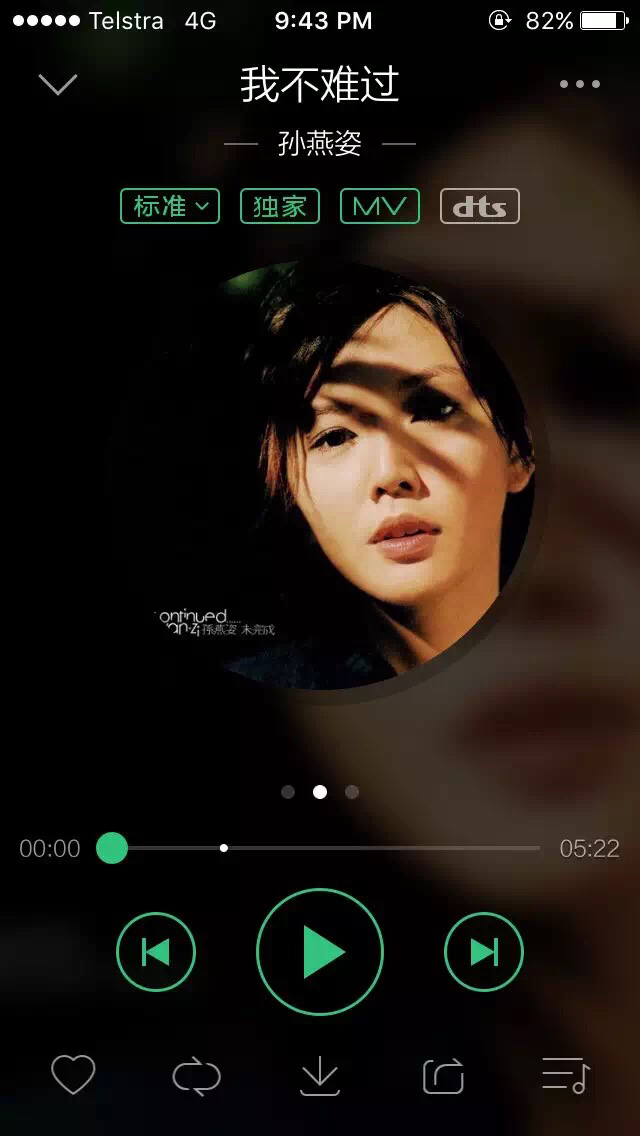The image size is (640, 1136).
Task: Add this song to favorites with the heart
Action: (73, 1076)
